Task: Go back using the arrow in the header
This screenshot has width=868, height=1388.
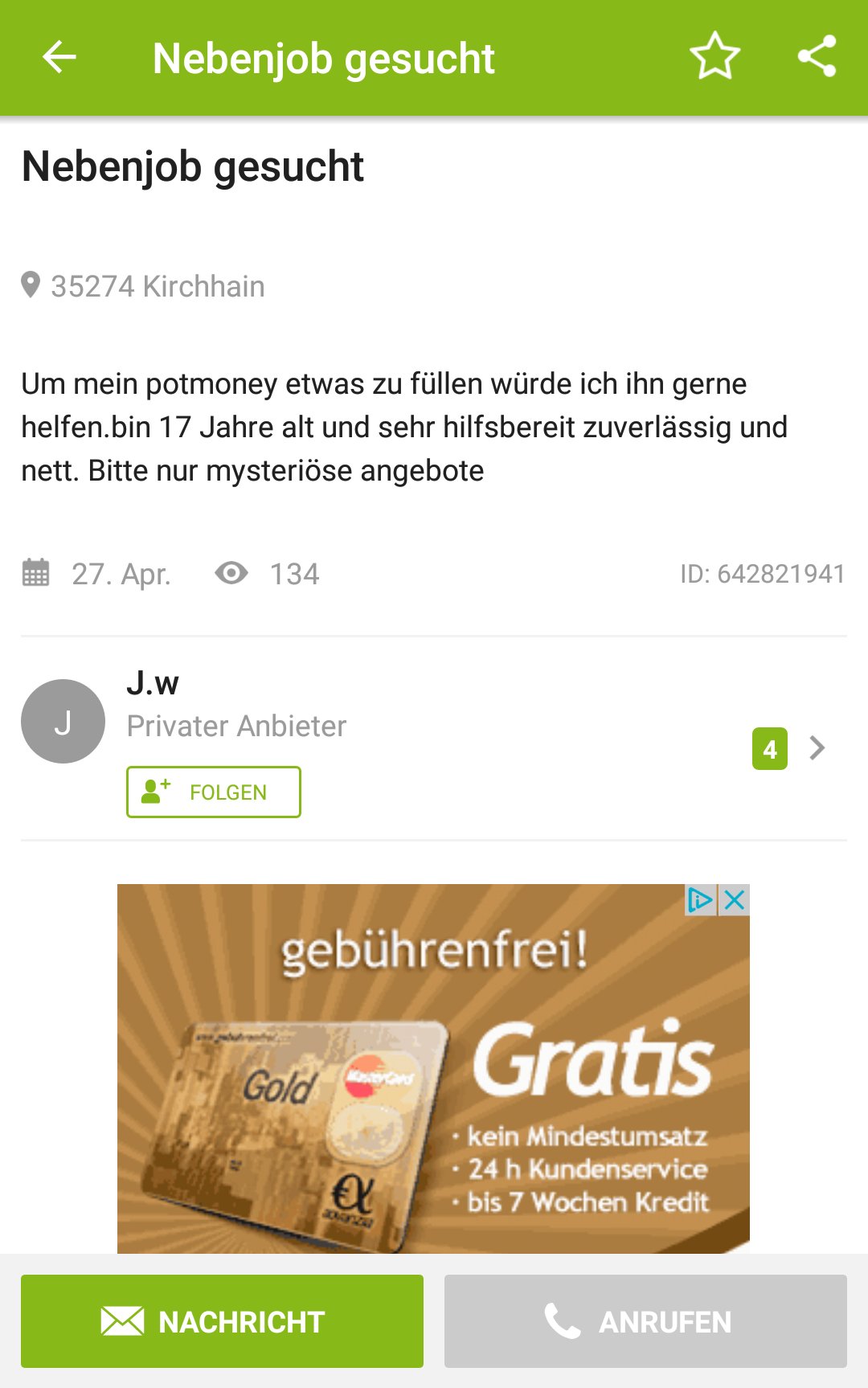Action: click(x=59, y=58)
